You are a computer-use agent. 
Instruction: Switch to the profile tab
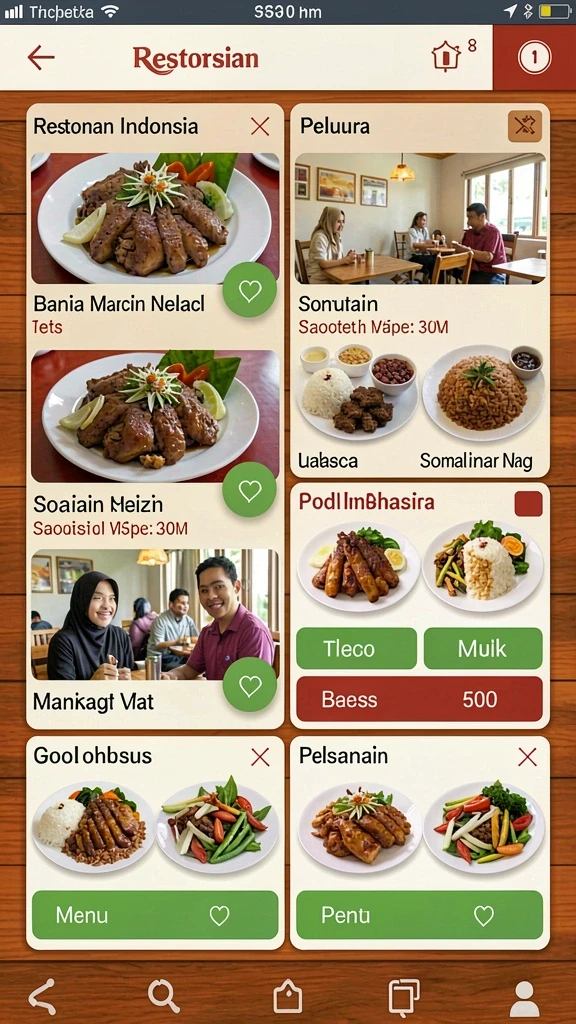coord(524,998)
